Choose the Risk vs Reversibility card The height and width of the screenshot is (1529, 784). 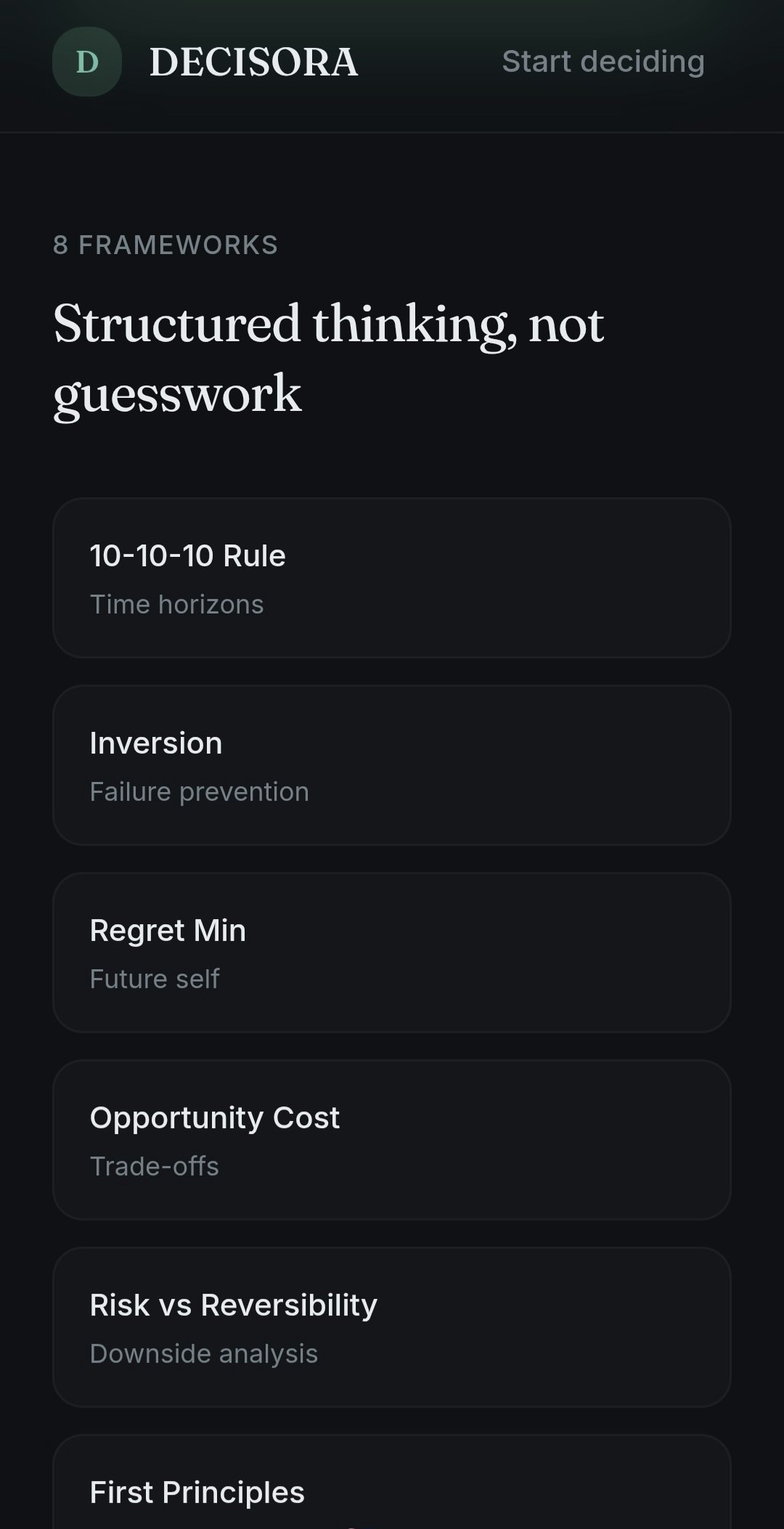point(391,1327)
